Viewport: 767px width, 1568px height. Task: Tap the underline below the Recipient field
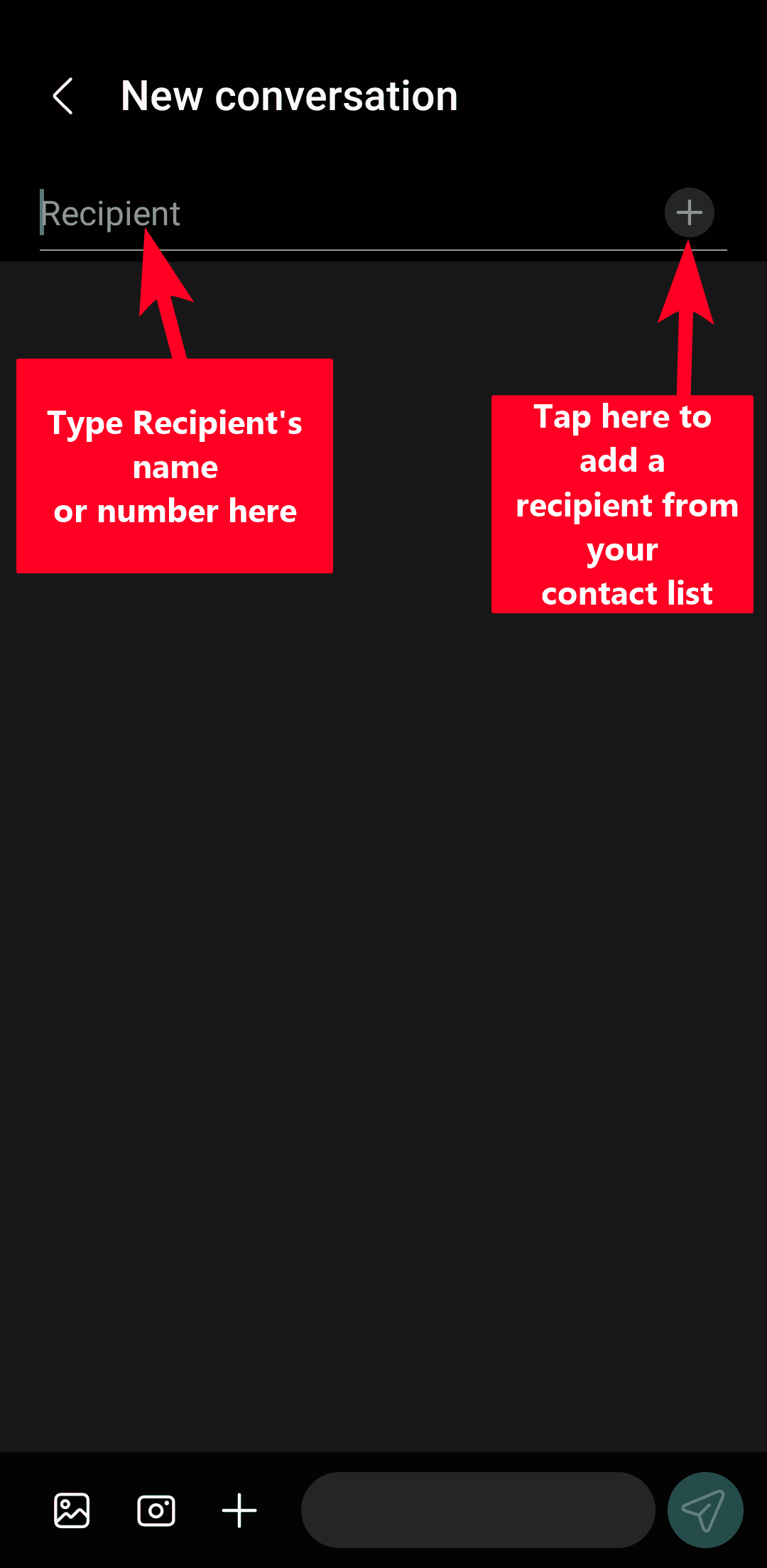coord(383,250)
